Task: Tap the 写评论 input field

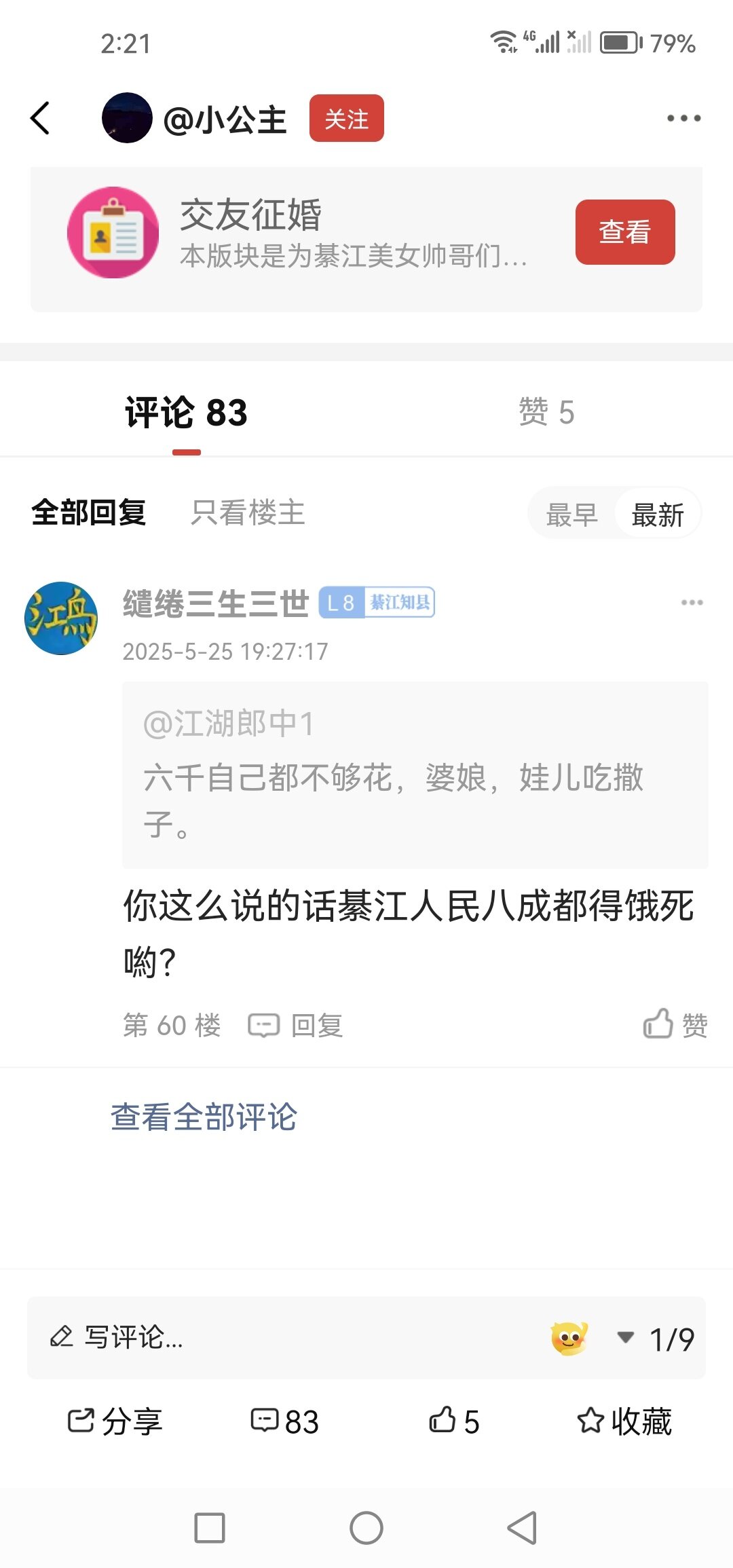Action: pos(271,1337)
